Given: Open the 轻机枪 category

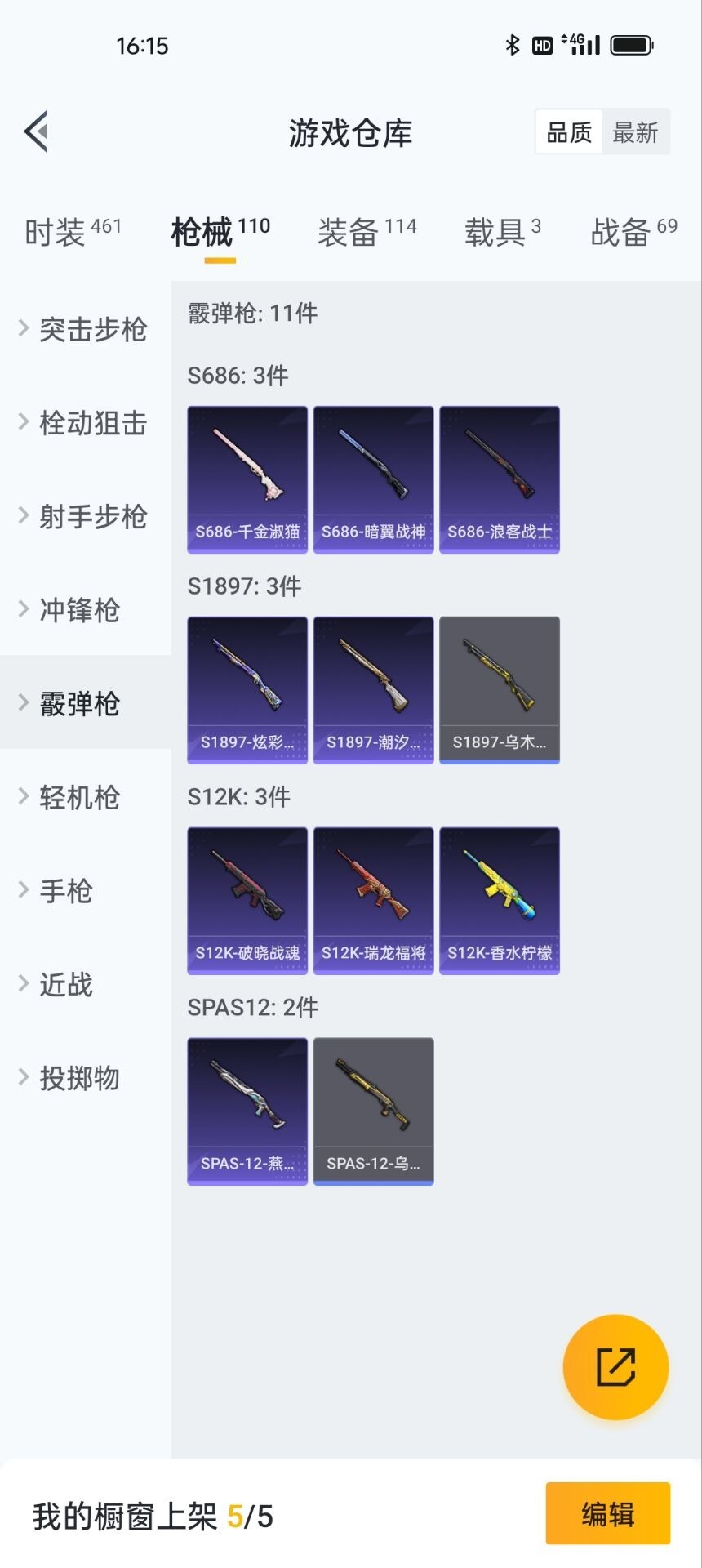Looking at the screenshot, I should tap(80, 797).
